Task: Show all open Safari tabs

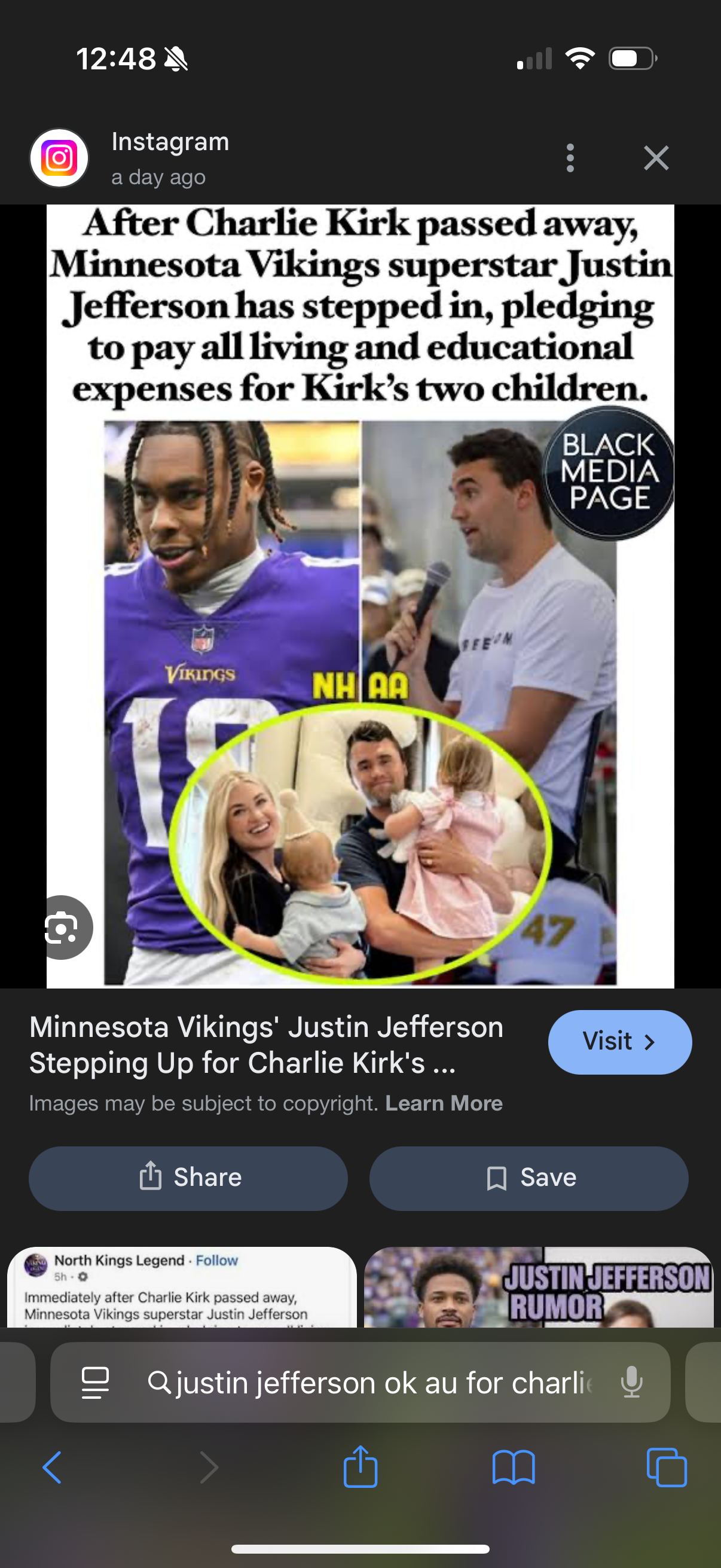Action: tap(667, 1468)
